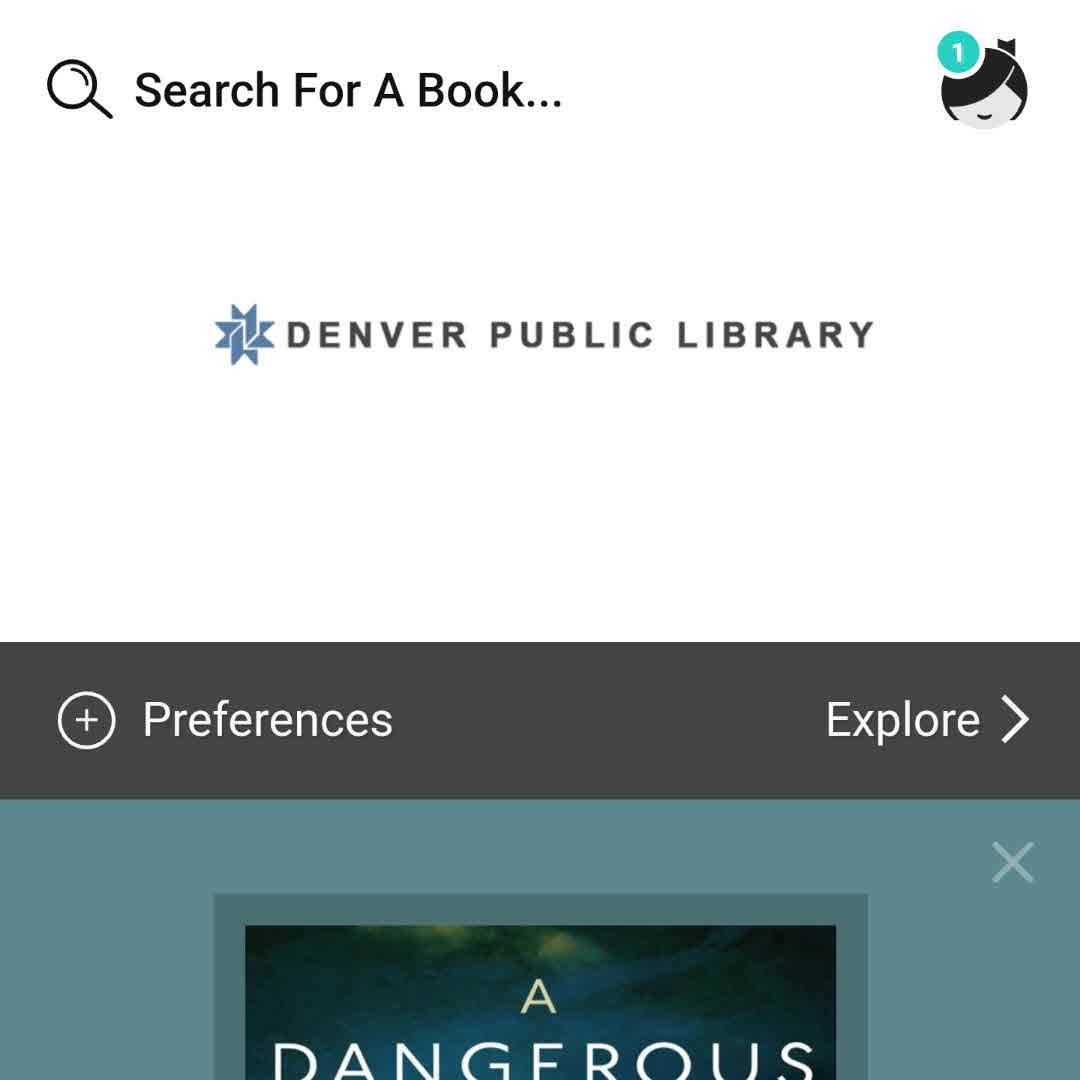
Task: Open the Search For A Book field
Action: pyautogui.click(x=347, y=91)
